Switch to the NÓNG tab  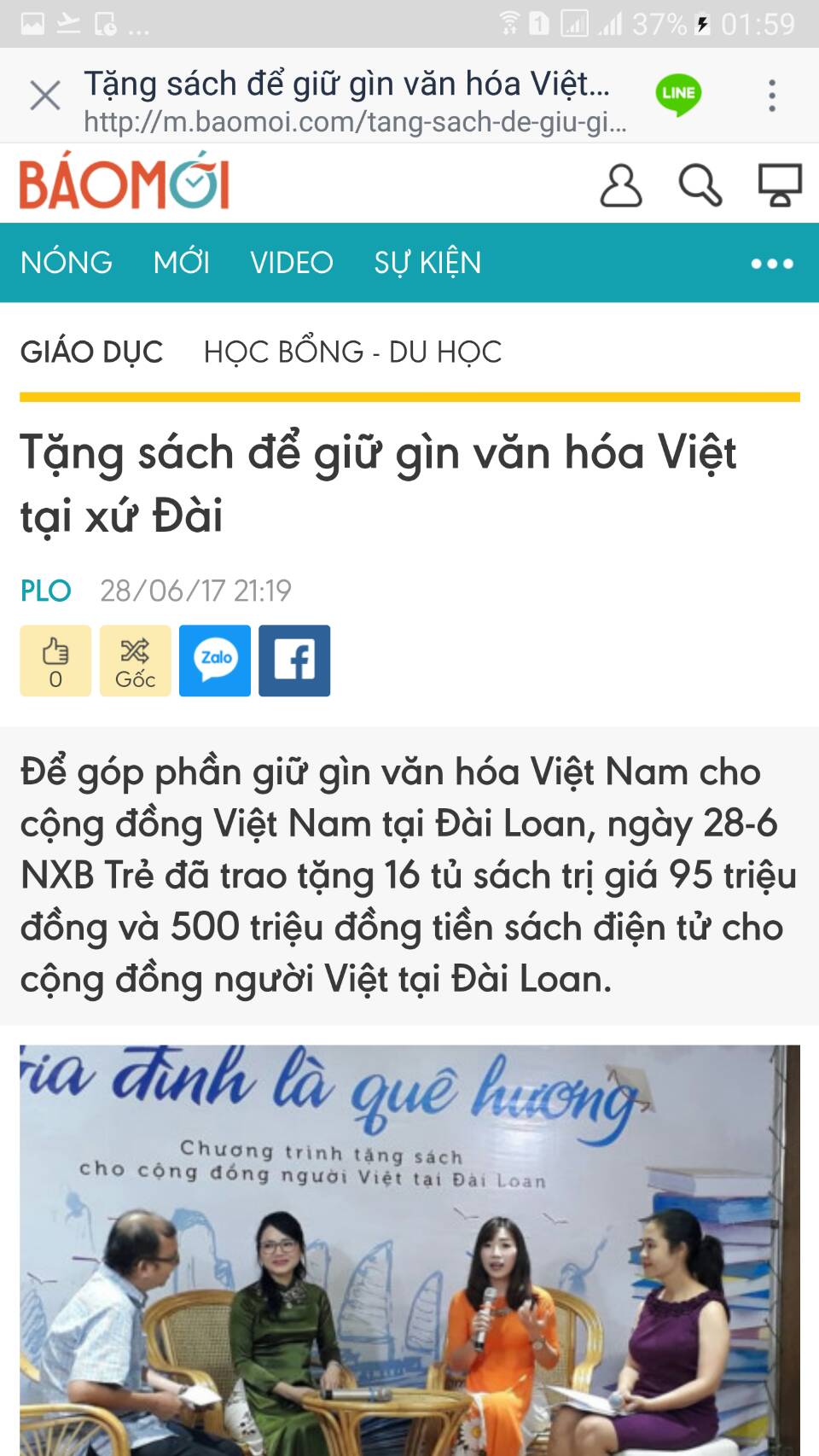pyautogui.click(x=67, y=263)
